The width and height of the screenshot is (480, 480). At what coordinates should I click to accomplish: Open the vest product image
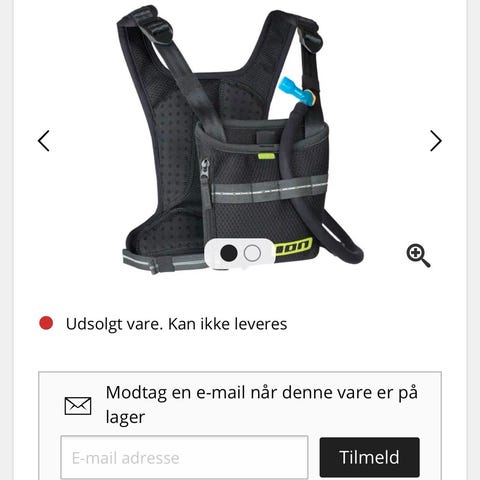240,140
